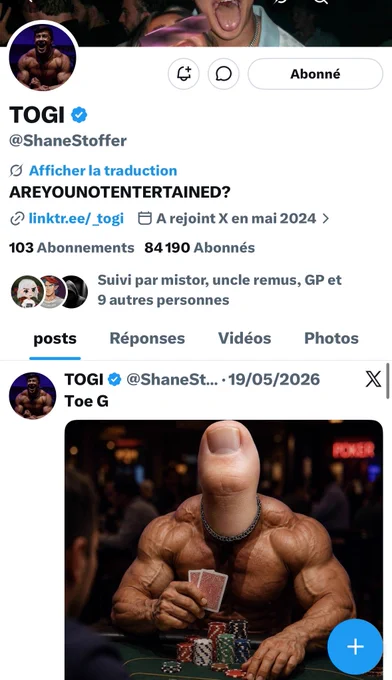Viewport: 392px width, 680px height.
Task: Open TOGI's profile picture
Action: pos(42,57)
